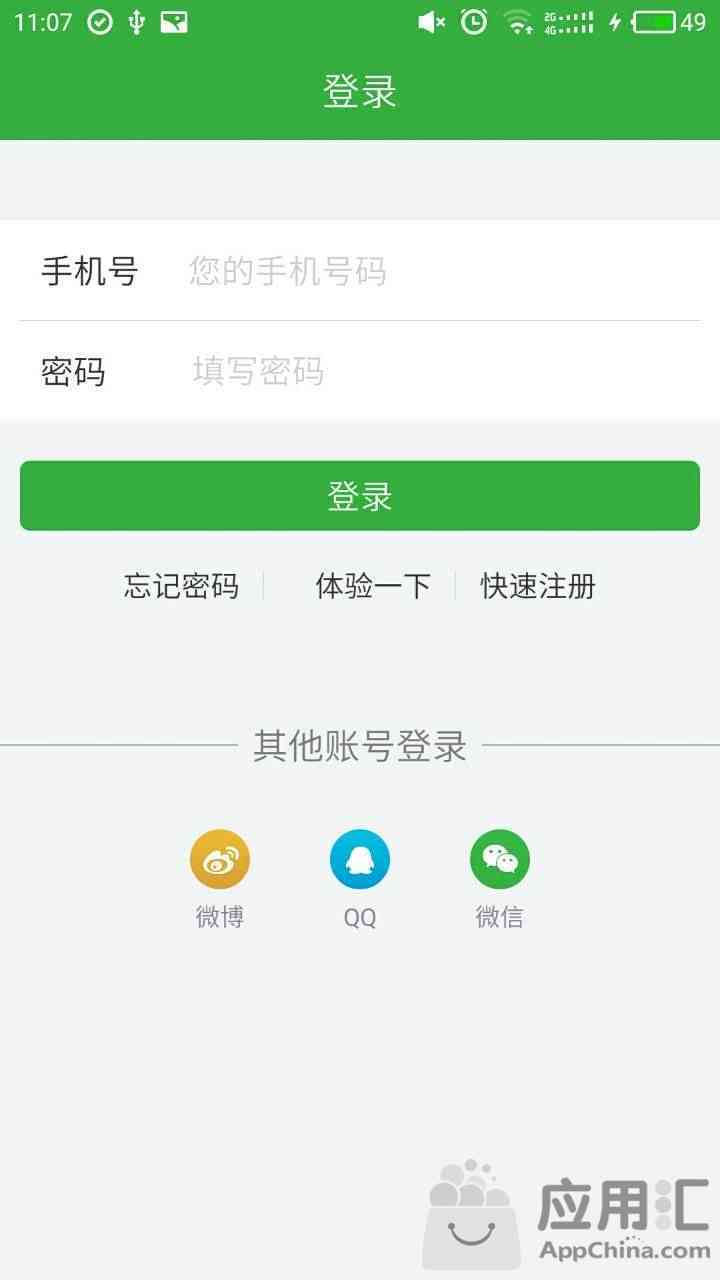This screenshot has width=720, height=1280.
Task: Sign in with 微信
Action: point(500,860)
